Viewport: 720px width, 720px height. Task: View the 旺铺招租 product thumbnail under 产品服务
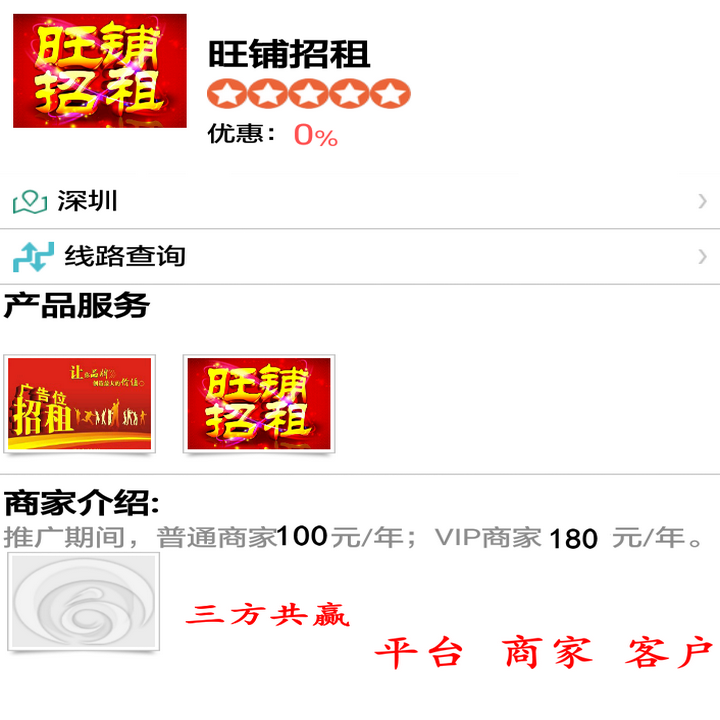259,404
